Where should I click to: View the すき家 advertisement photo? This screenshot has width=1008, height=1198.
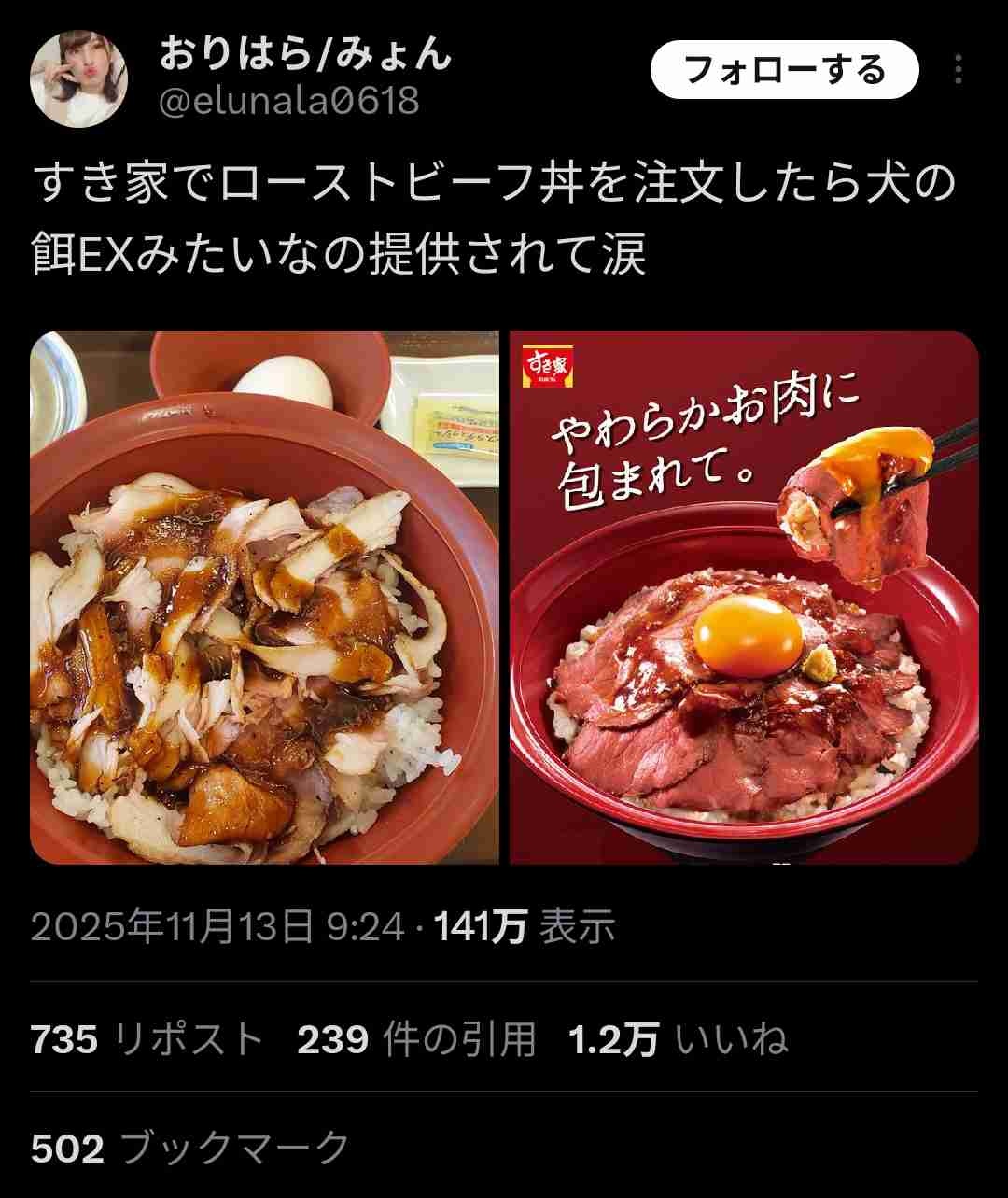[744, 598]
